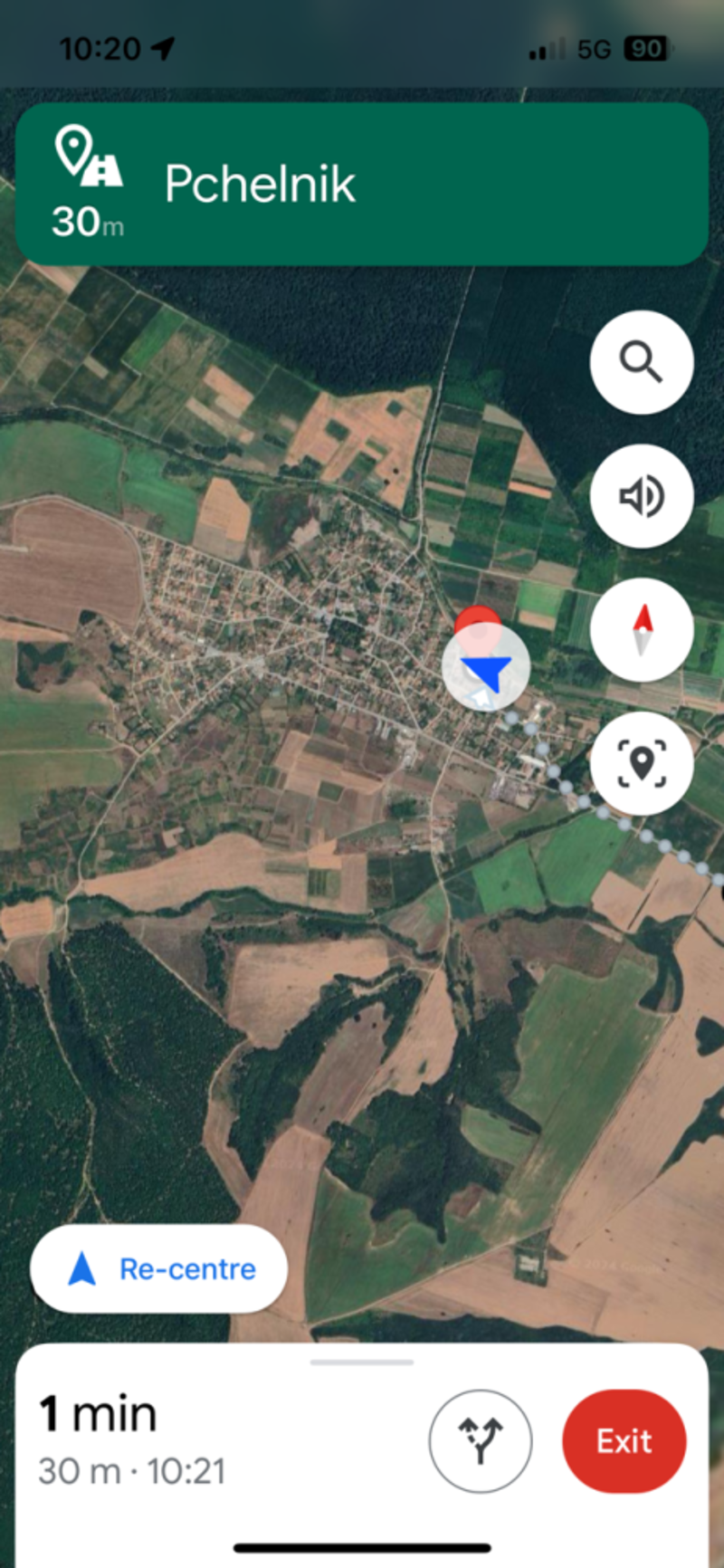The width and height of the screenshot is (724, 1568).
Task: Re-centre the map on current position
Action: point(159,1268)
